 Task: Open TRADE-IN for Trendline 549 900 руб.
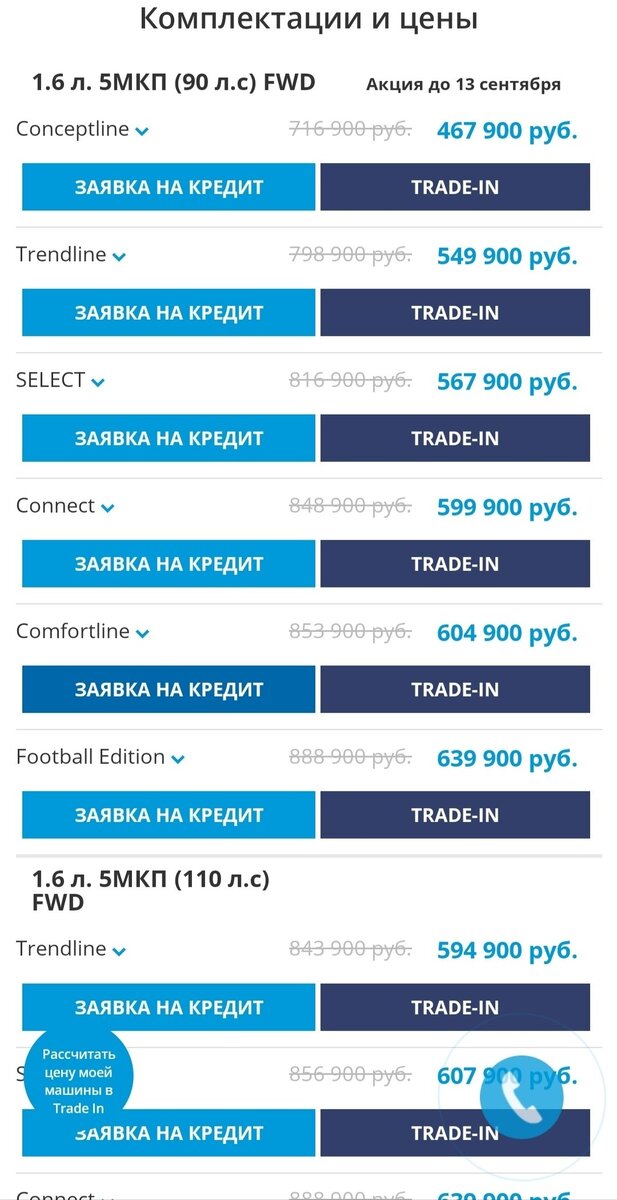455,312
